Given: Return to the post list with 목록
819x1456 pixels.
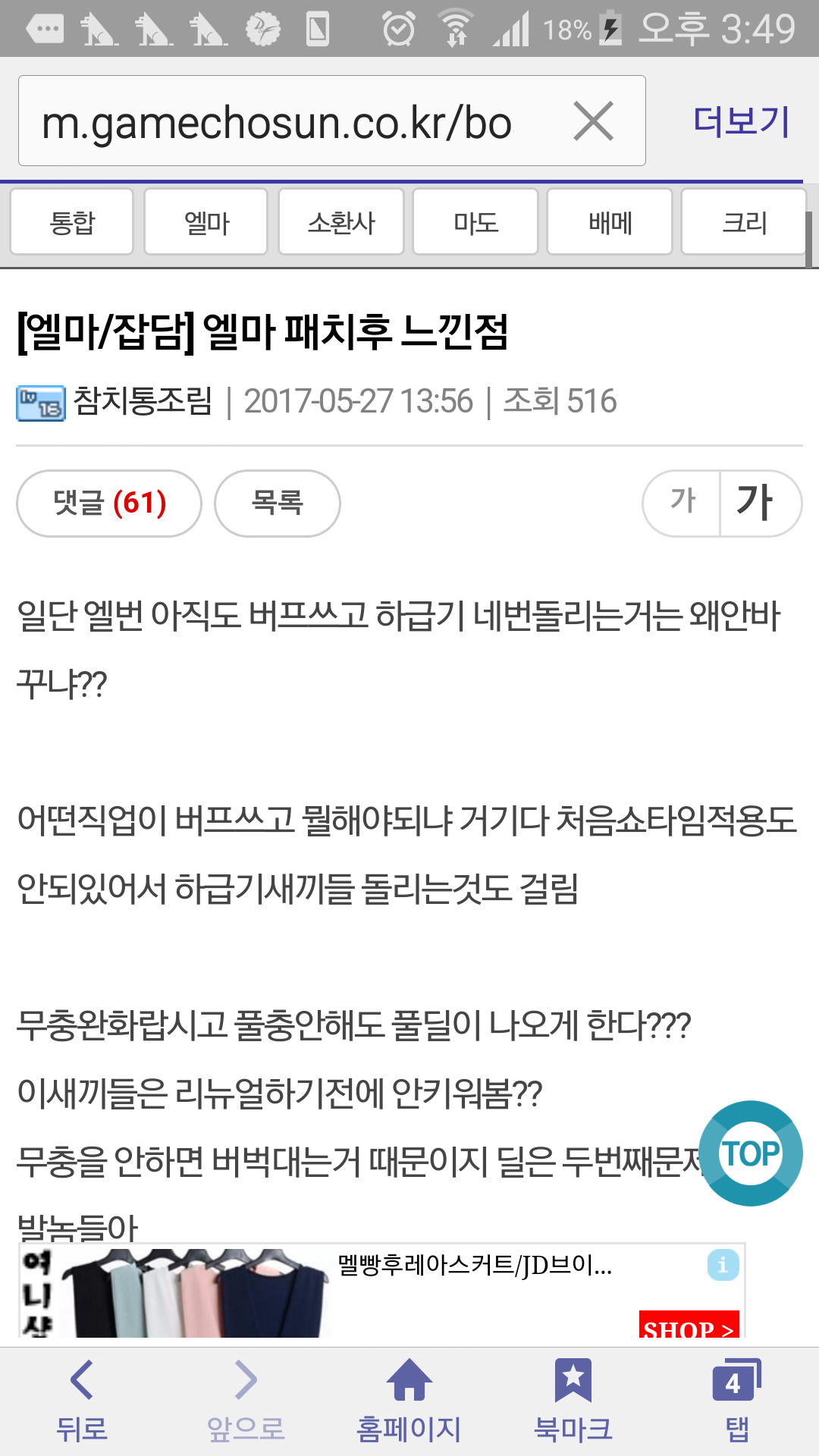Looking at the screenshot, I should [x=278, y=503].
